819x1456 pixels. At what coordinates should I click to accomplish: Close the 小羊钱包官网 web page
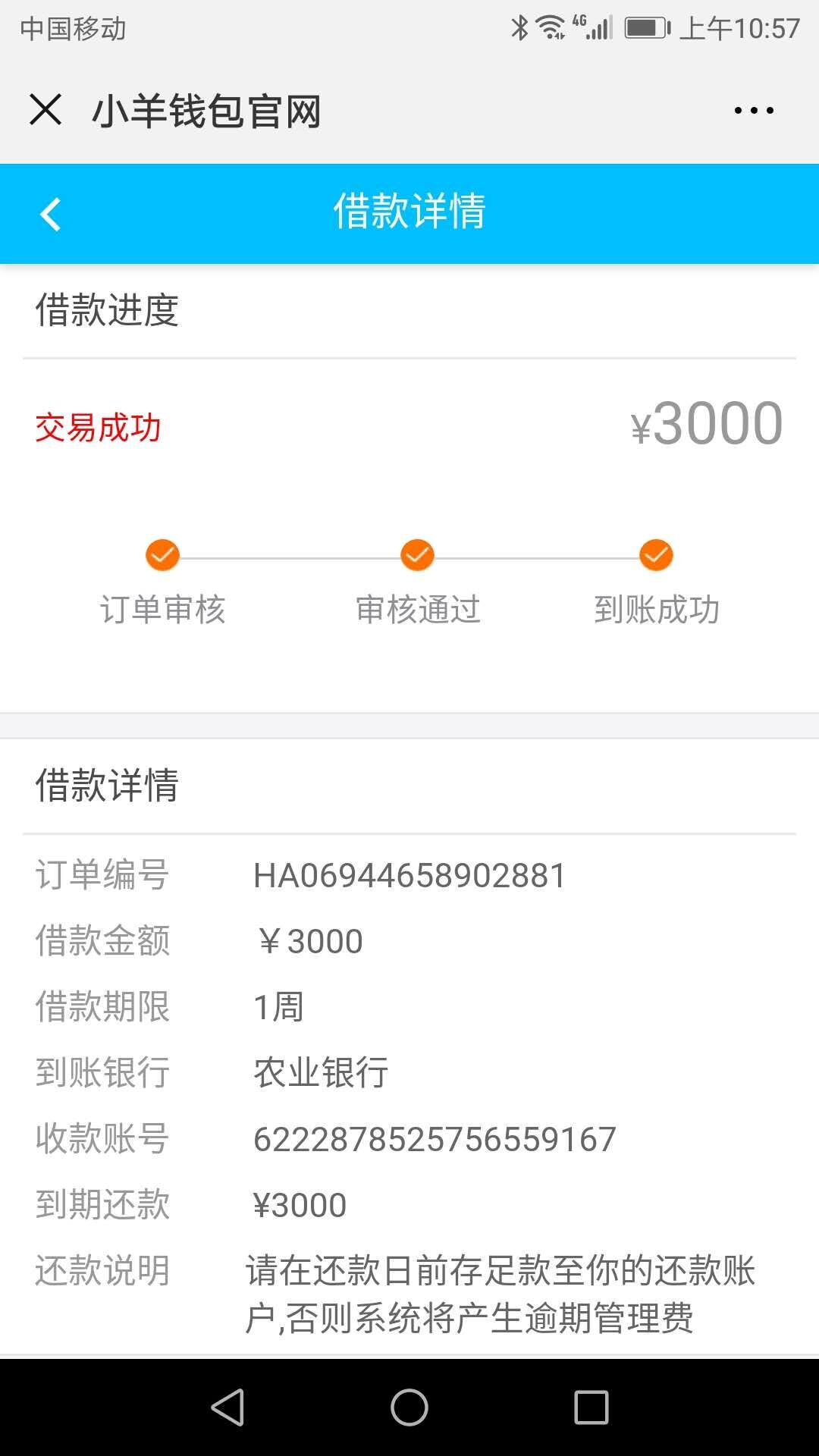click(45, 110)
